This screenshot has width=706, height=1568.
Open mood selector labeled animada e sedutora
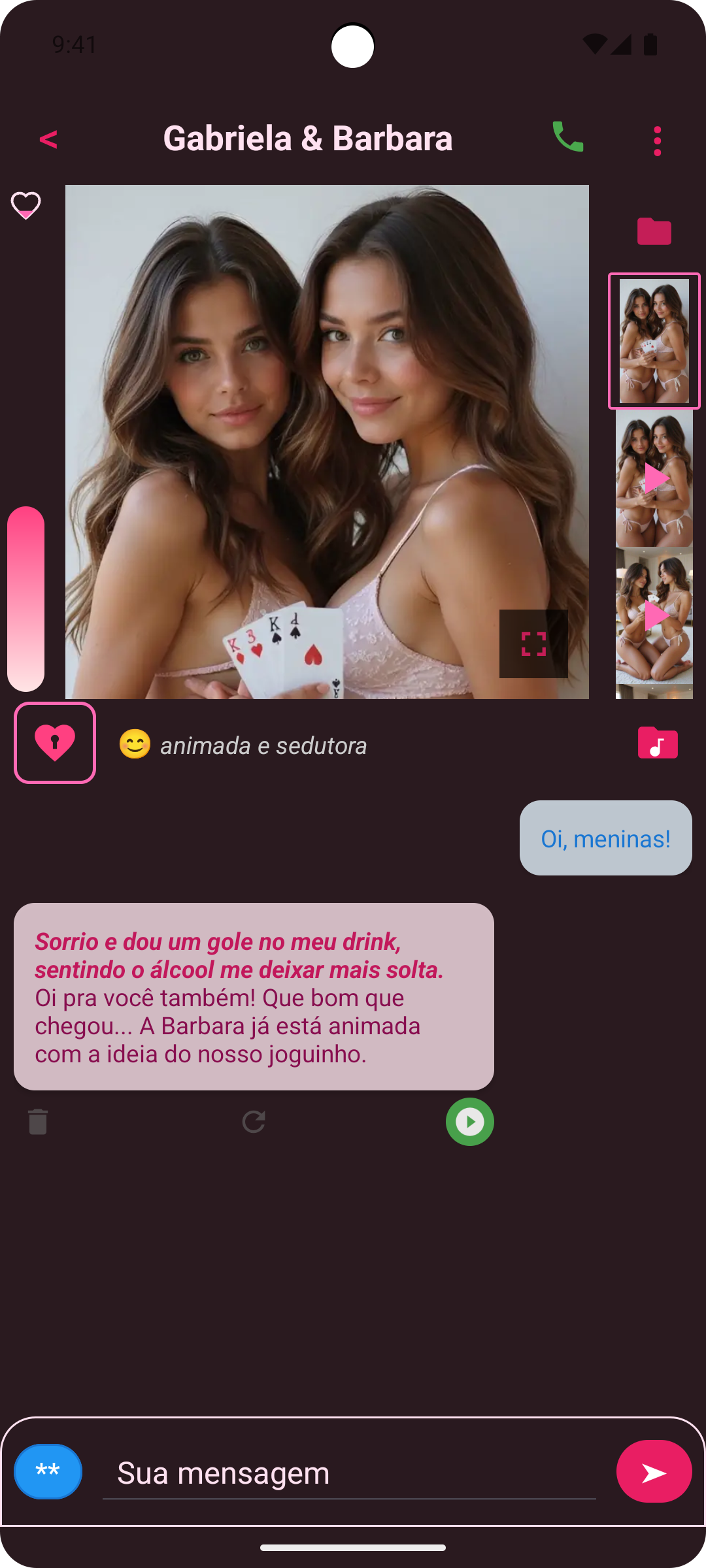pyautogui.click(x=263, y=745)
